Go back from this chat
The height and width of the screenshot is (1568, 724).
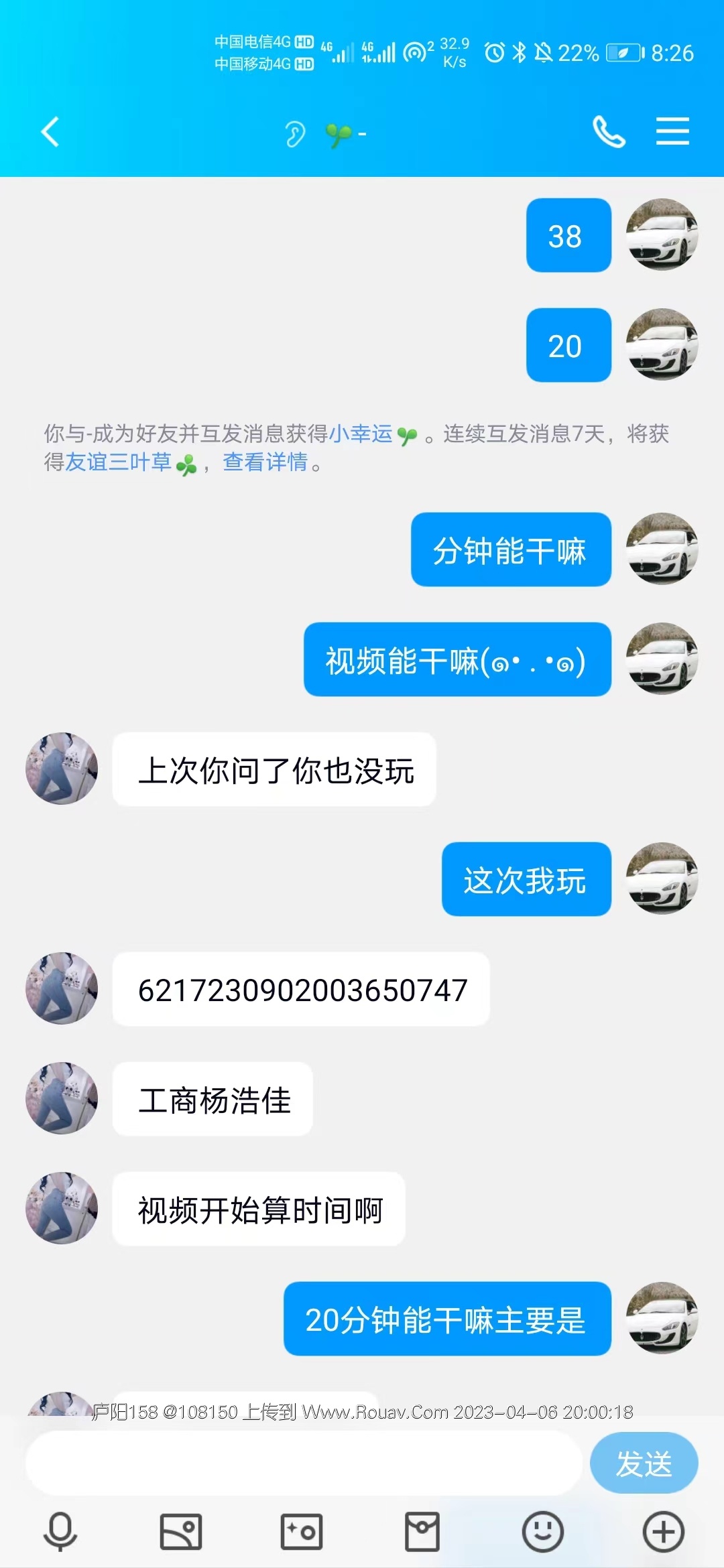[50, 131]
